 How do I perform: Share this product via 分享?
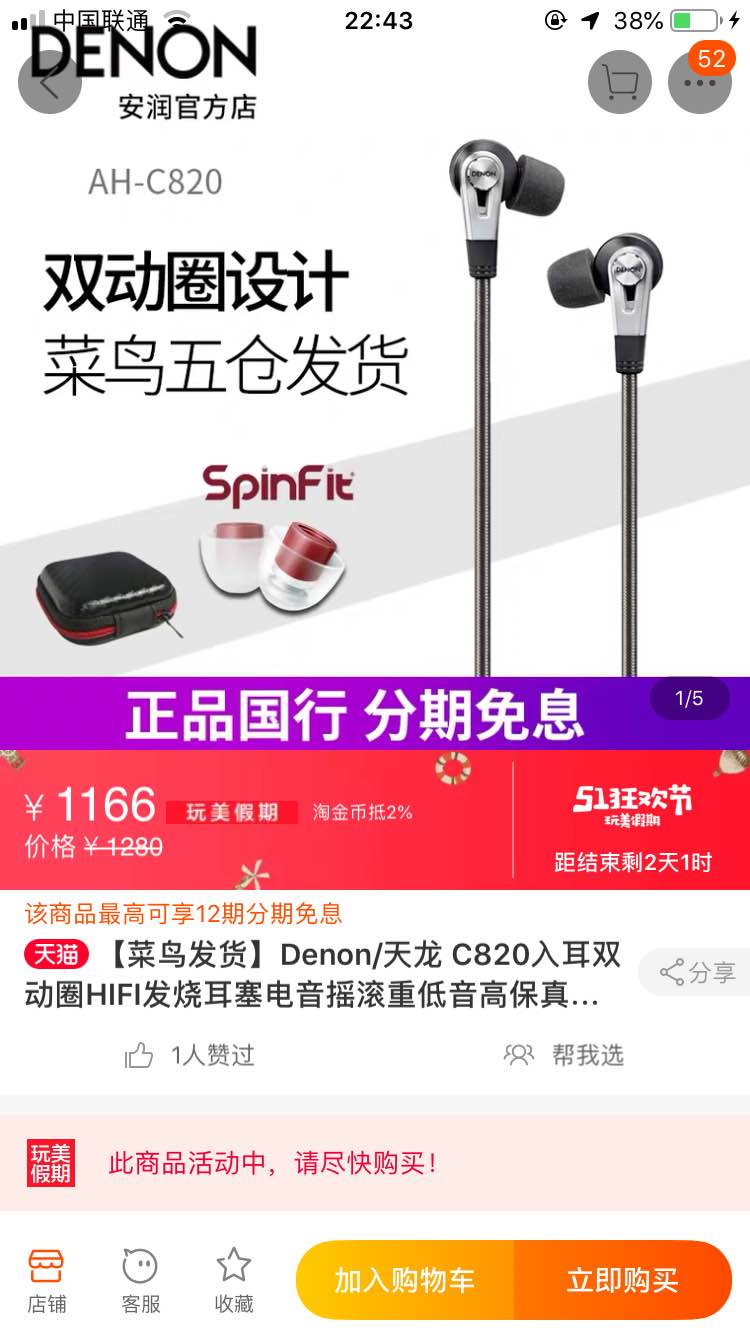click(696, 972)
